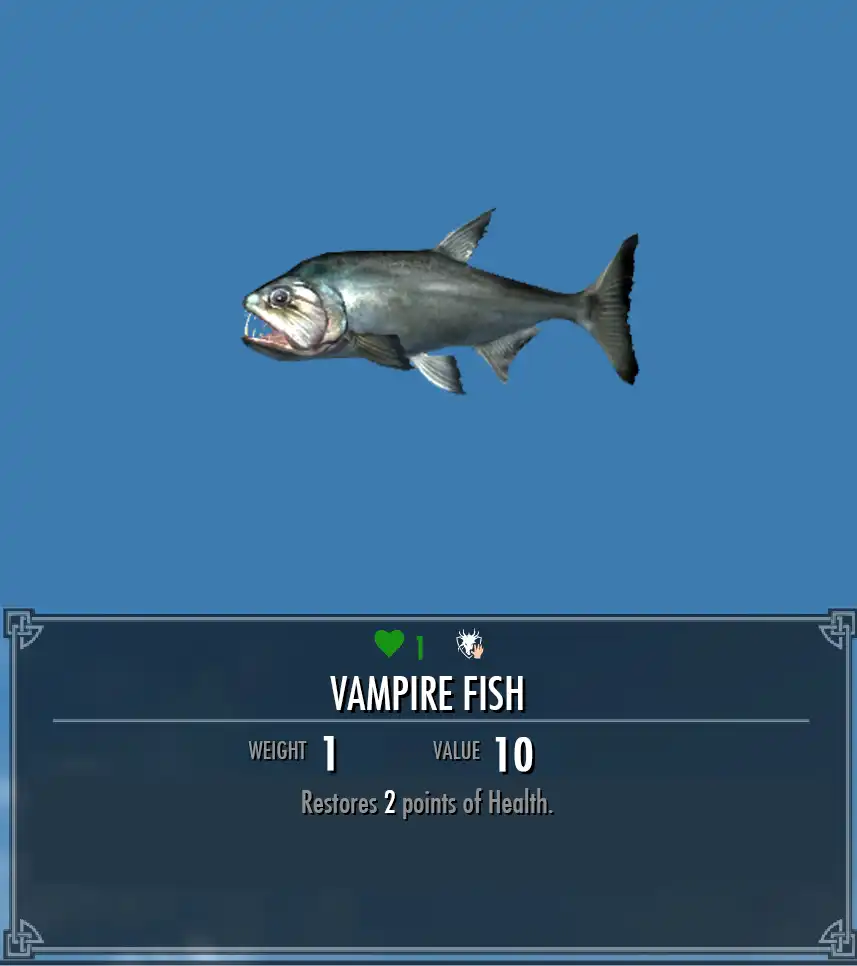
Task: Select the VAMPIRE FISH title text
Action: coord(427,693)
